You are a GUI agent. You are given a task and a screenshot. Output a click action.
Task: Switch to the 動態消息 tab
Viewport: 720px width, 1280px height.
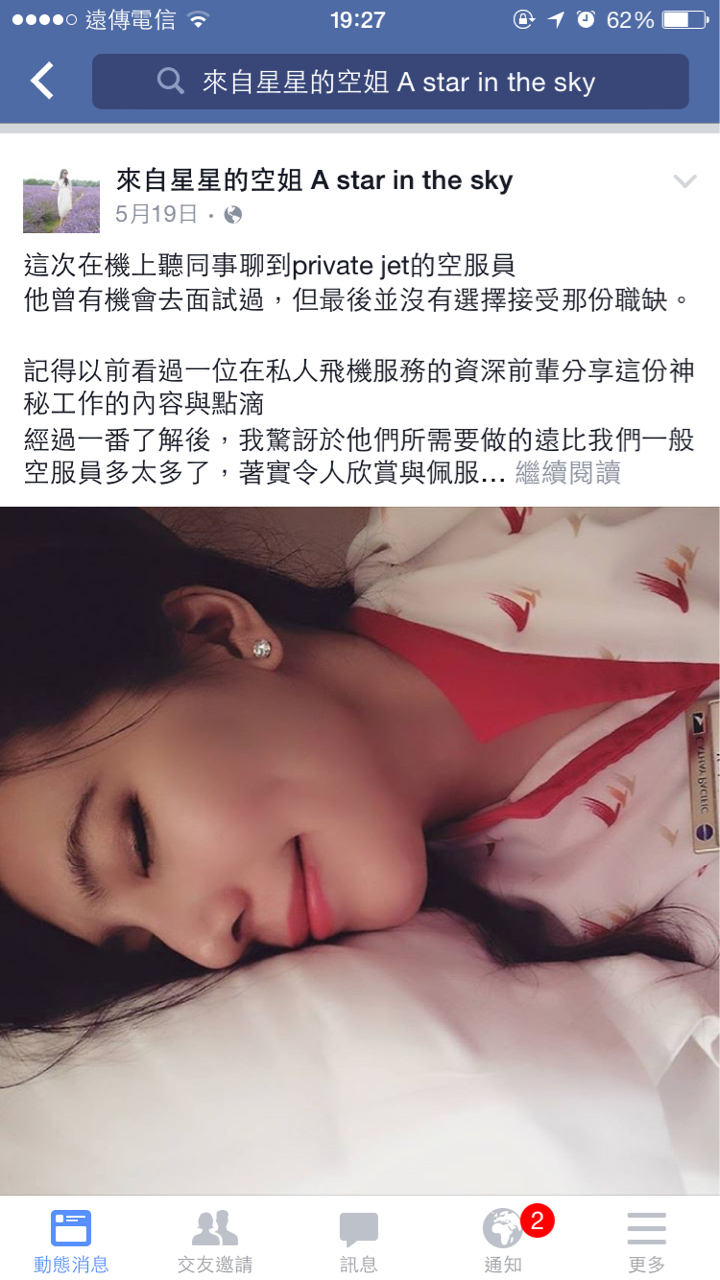click(x=71, y=1238)
